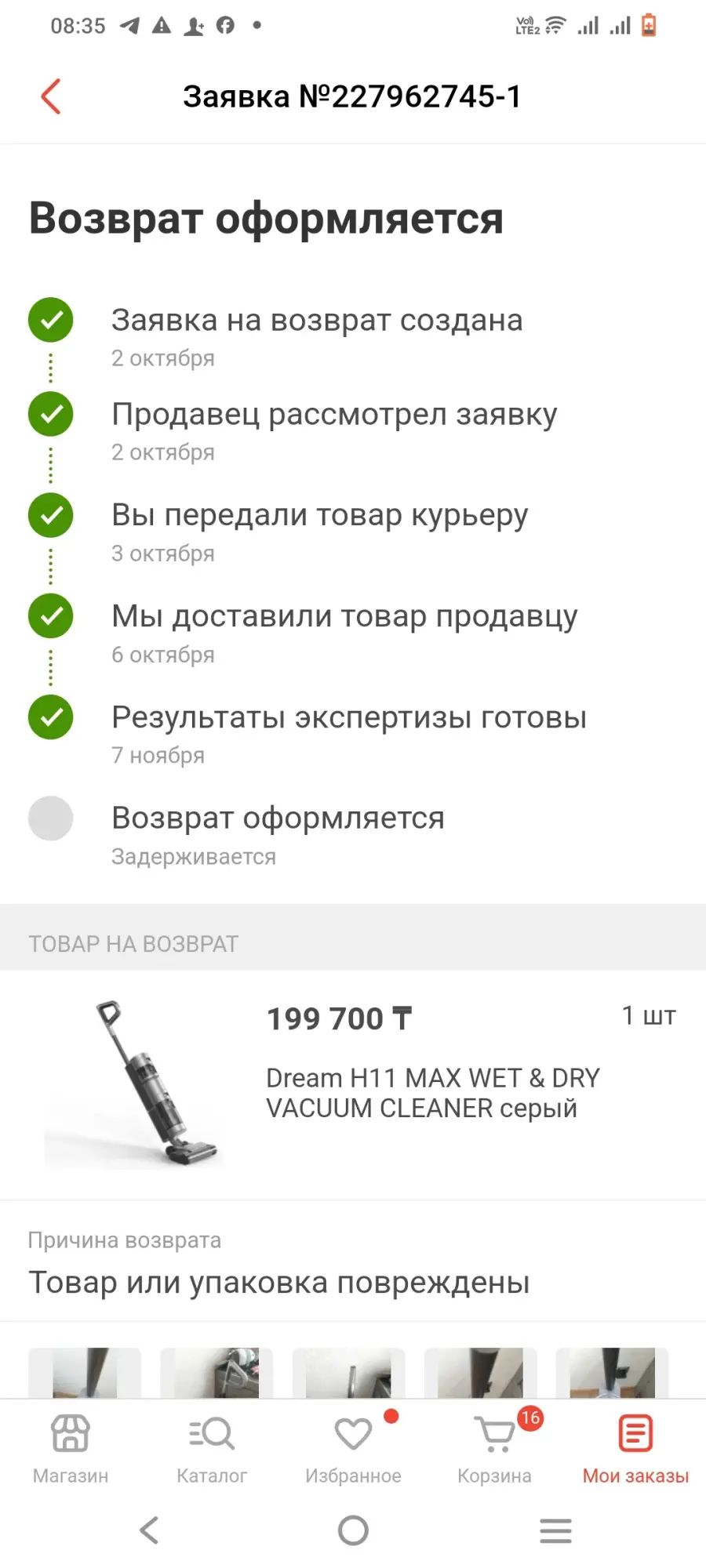Go to the Избранное tab
Viewport: 706px width, 1568px height.
click(353, 1449)
